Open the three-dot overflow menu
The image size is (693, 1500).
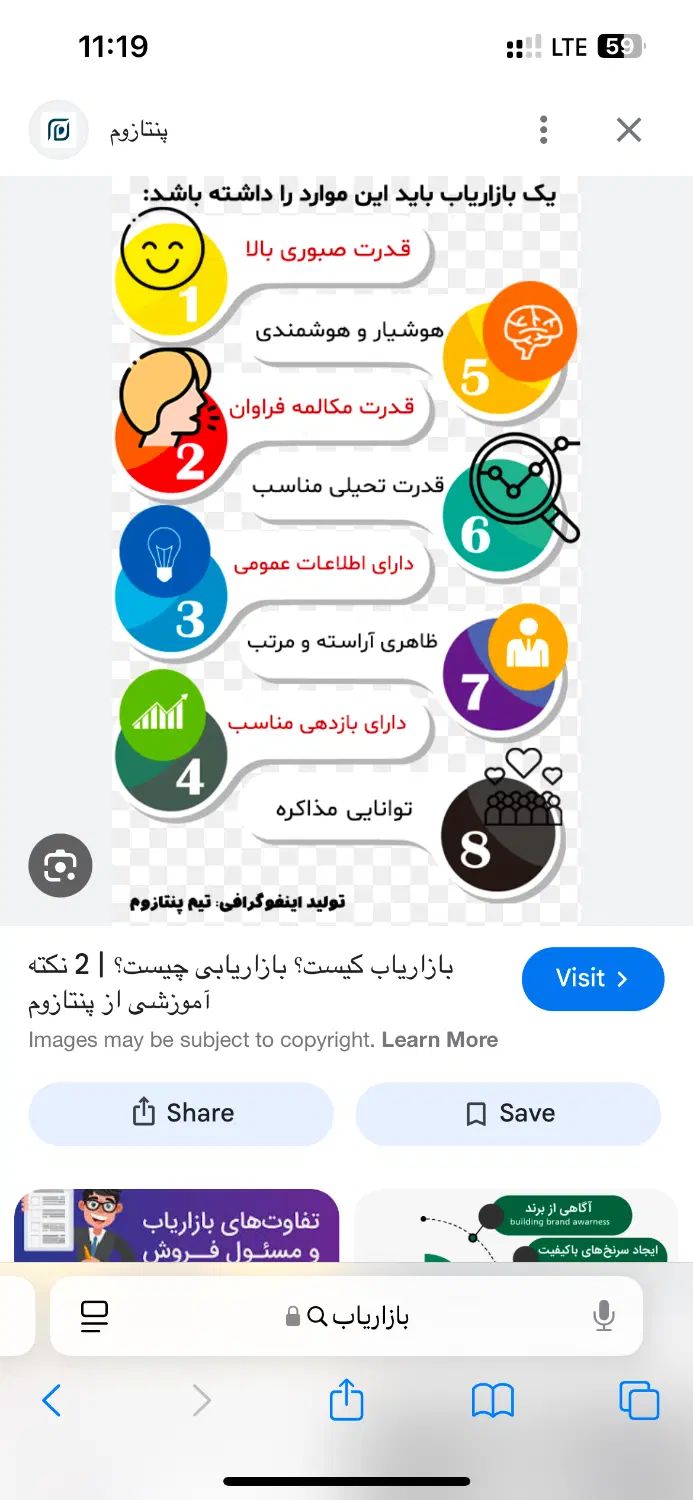[x=543, y=130]
